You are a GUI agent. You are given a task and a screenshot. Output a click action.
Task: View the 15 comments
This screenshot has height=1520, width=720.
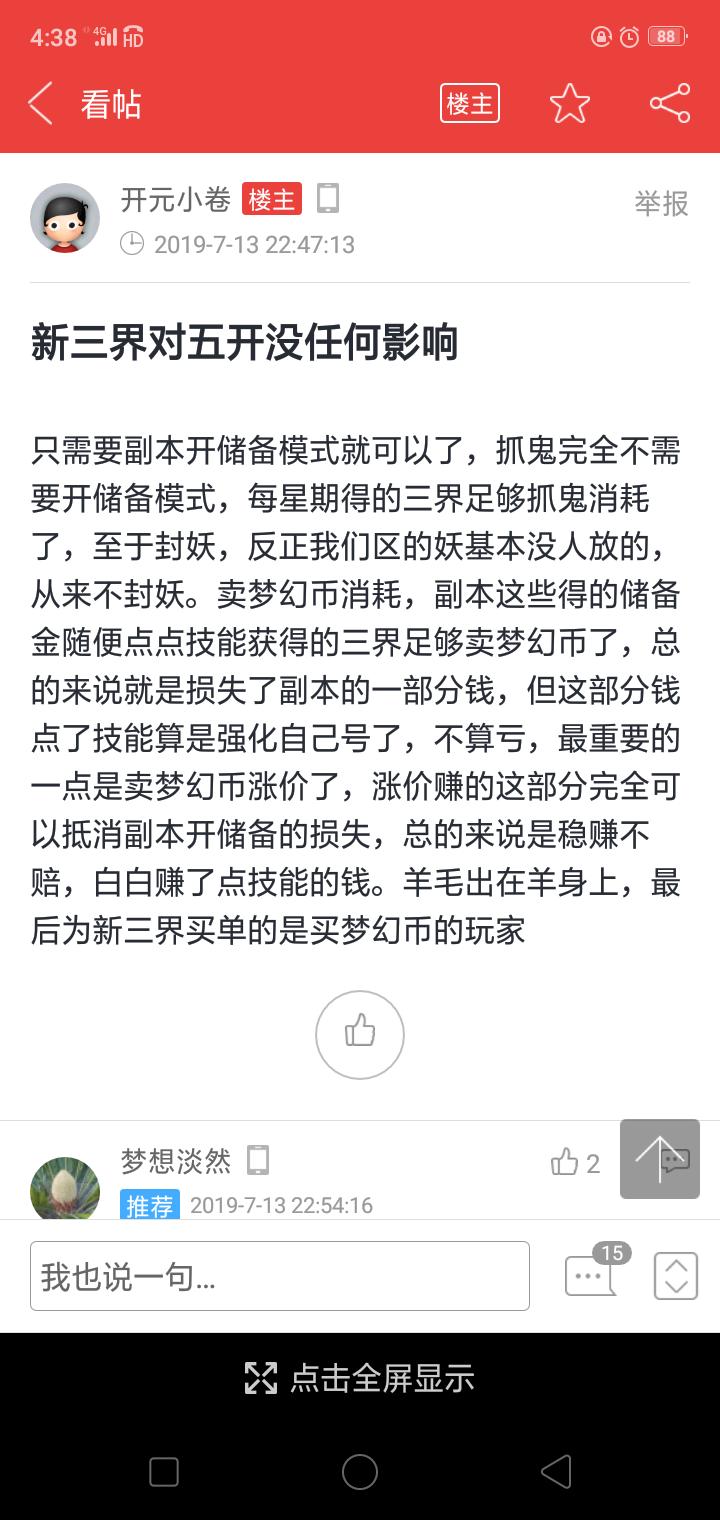pyautogui.click(x=596, y=1270)
